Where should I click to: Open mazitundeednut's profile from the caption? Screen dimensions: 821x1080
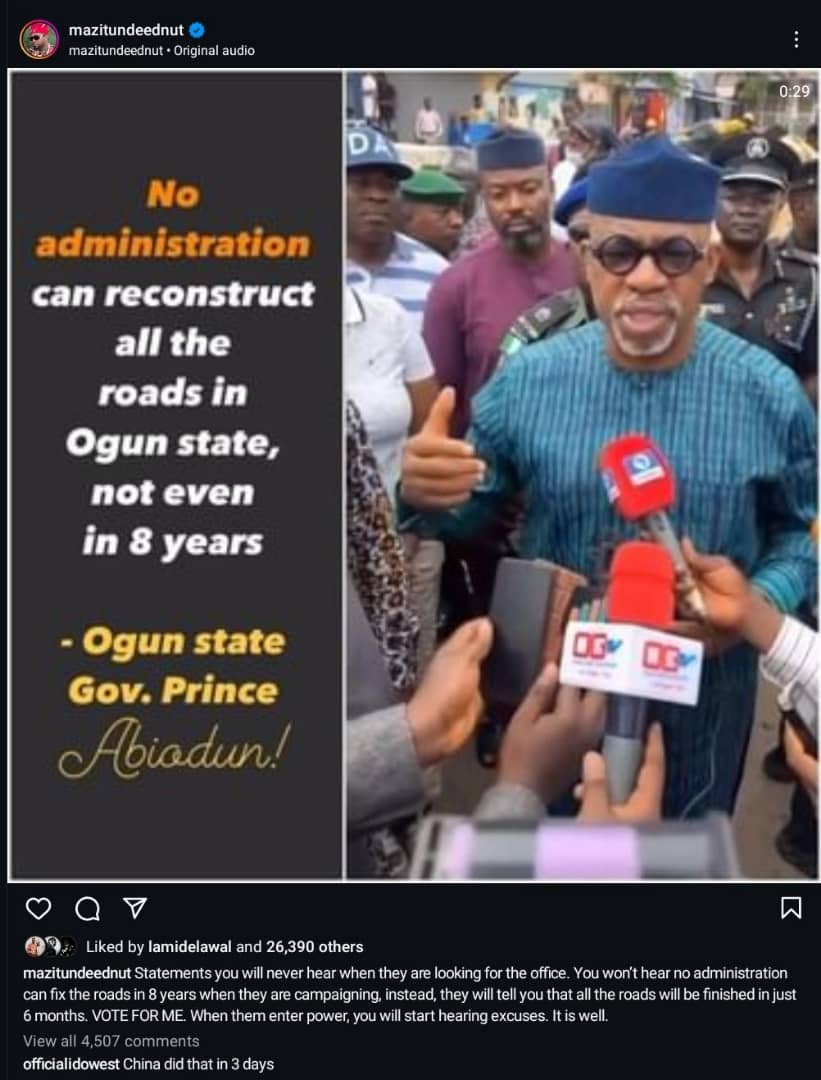coord(76,973)
